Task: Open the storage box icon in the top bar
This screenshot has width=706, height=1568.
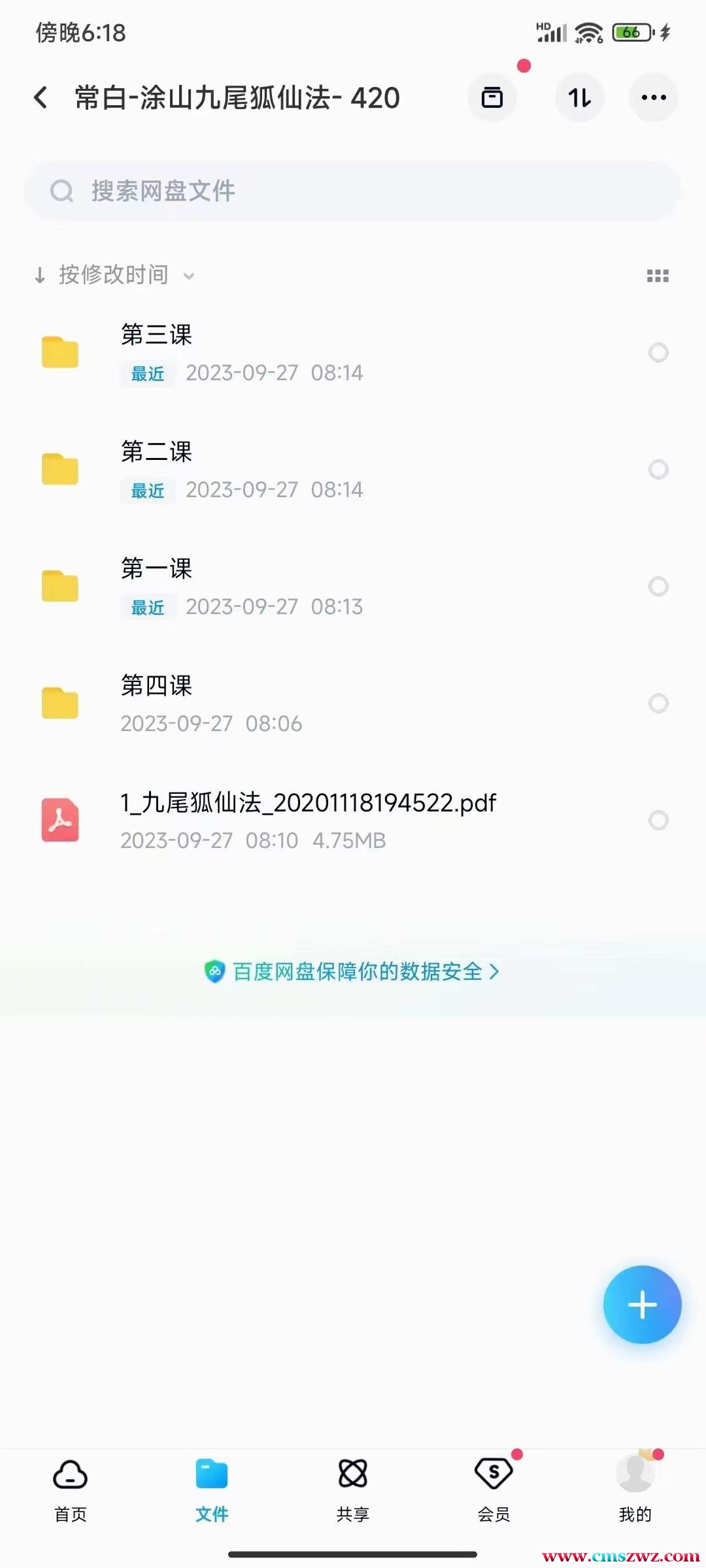Action: [x=492, y=98]
